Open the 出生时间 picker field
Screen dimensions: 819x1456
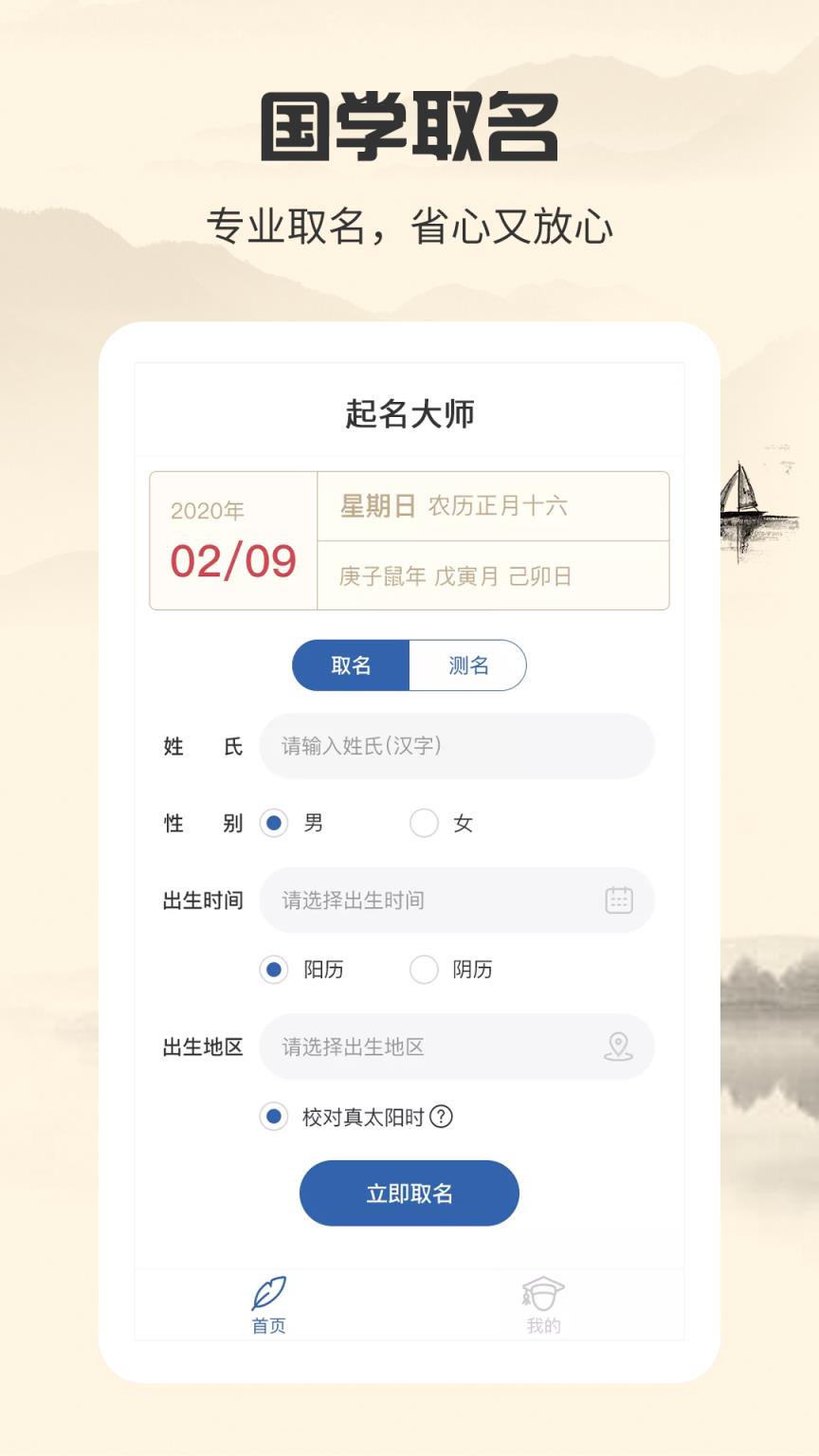[x=427, y=900]
